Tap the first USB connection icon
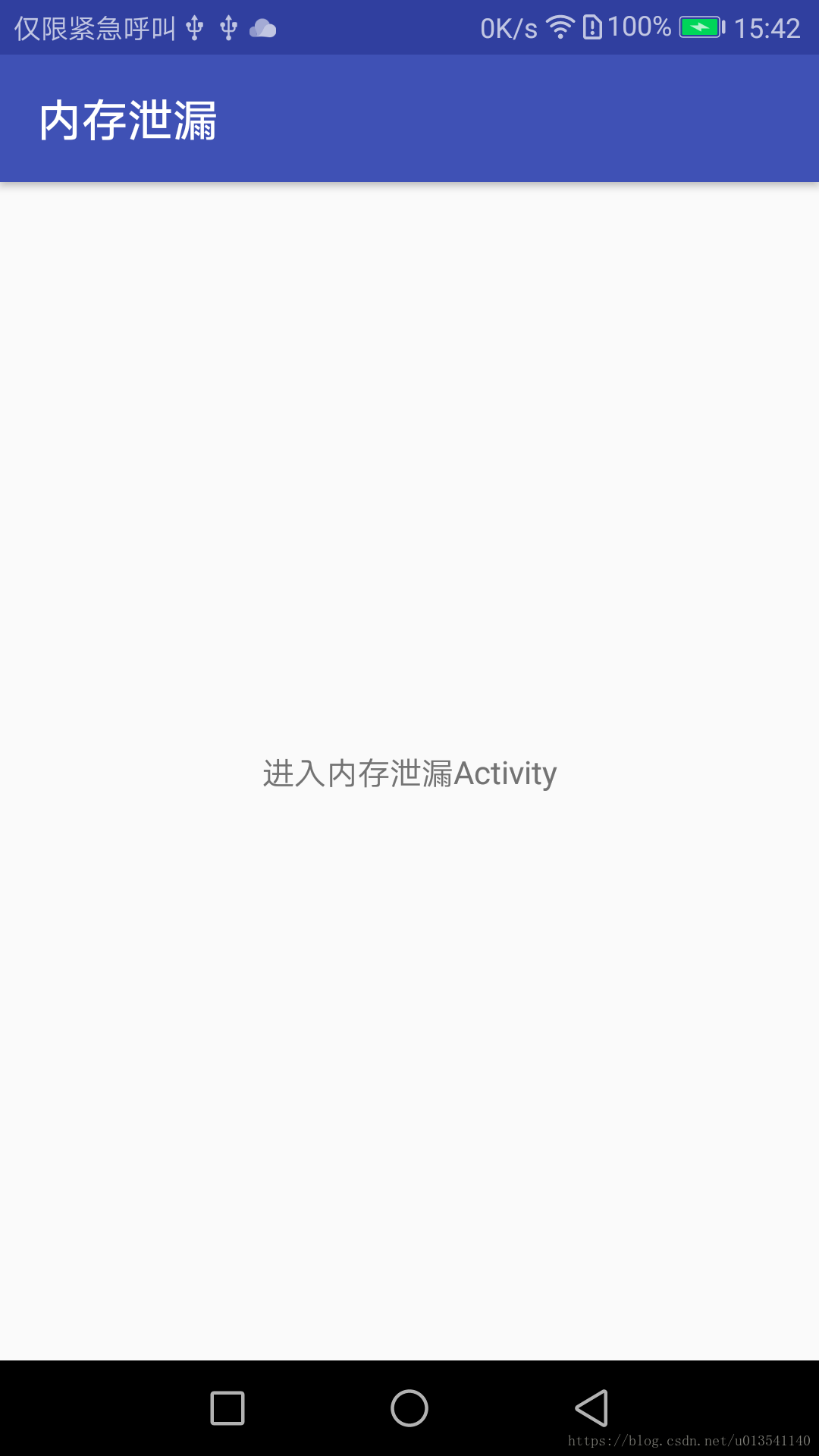This screenshot has height=1456, width=819. (196, 27)
